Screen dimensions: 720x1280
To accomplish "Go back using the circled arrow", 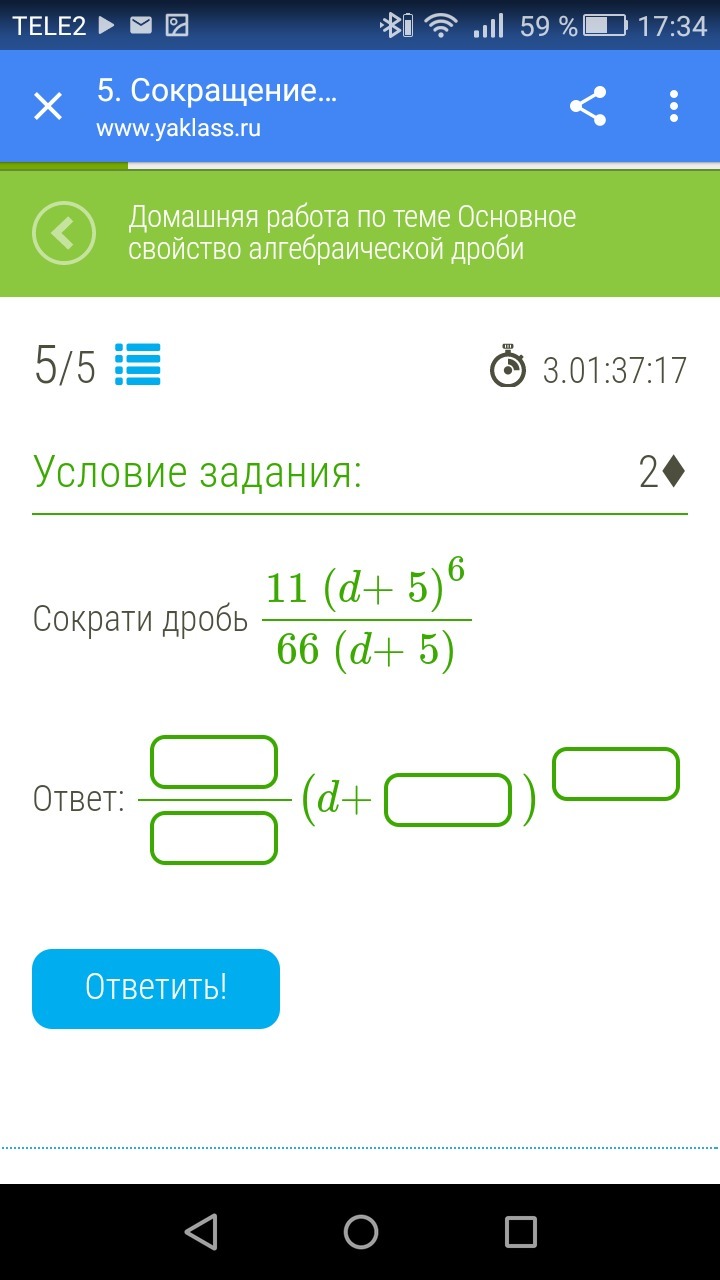I will pos(64,234).
